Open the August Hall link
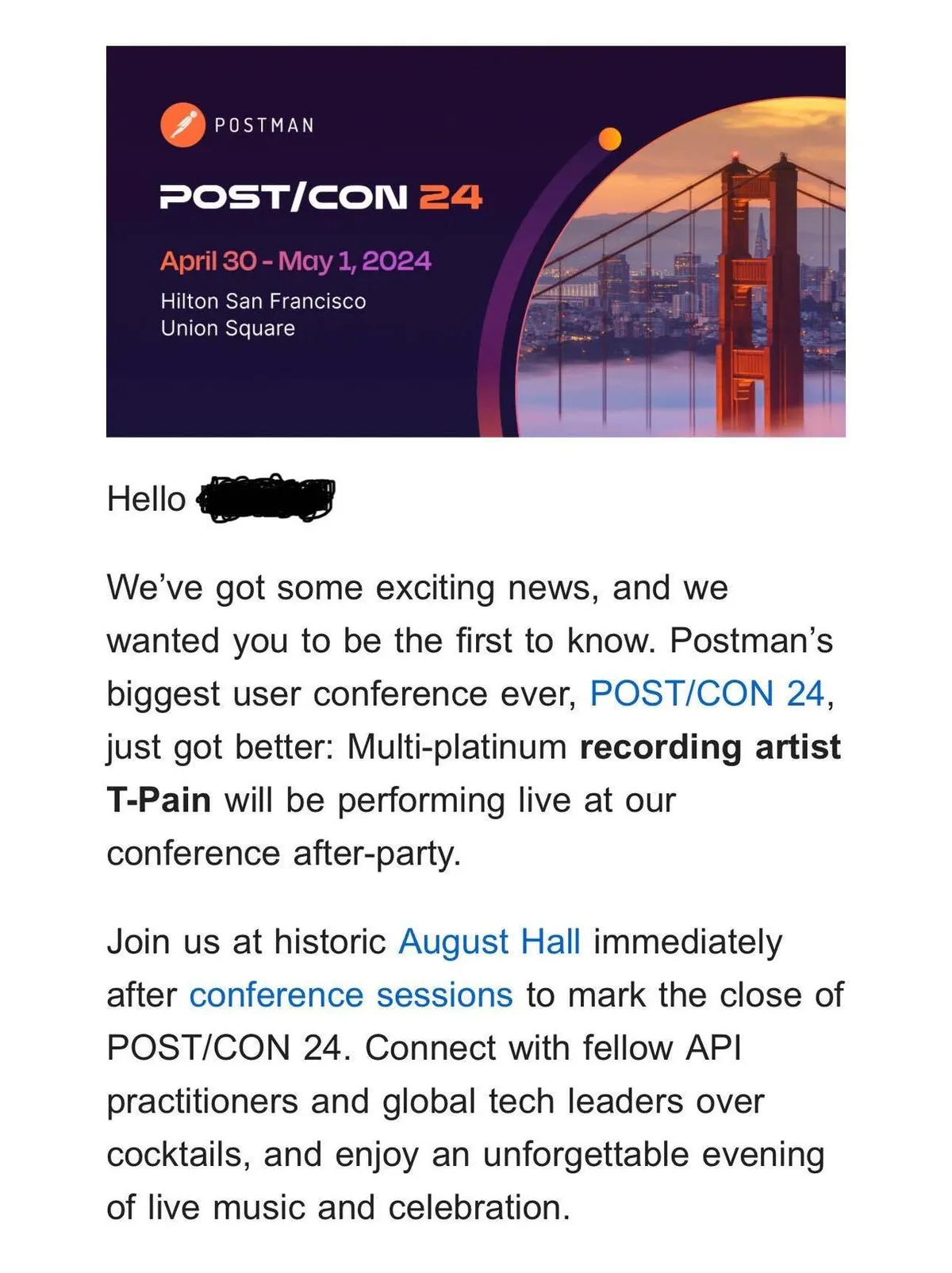952x1273 pixels. click(x=489, y=942)
